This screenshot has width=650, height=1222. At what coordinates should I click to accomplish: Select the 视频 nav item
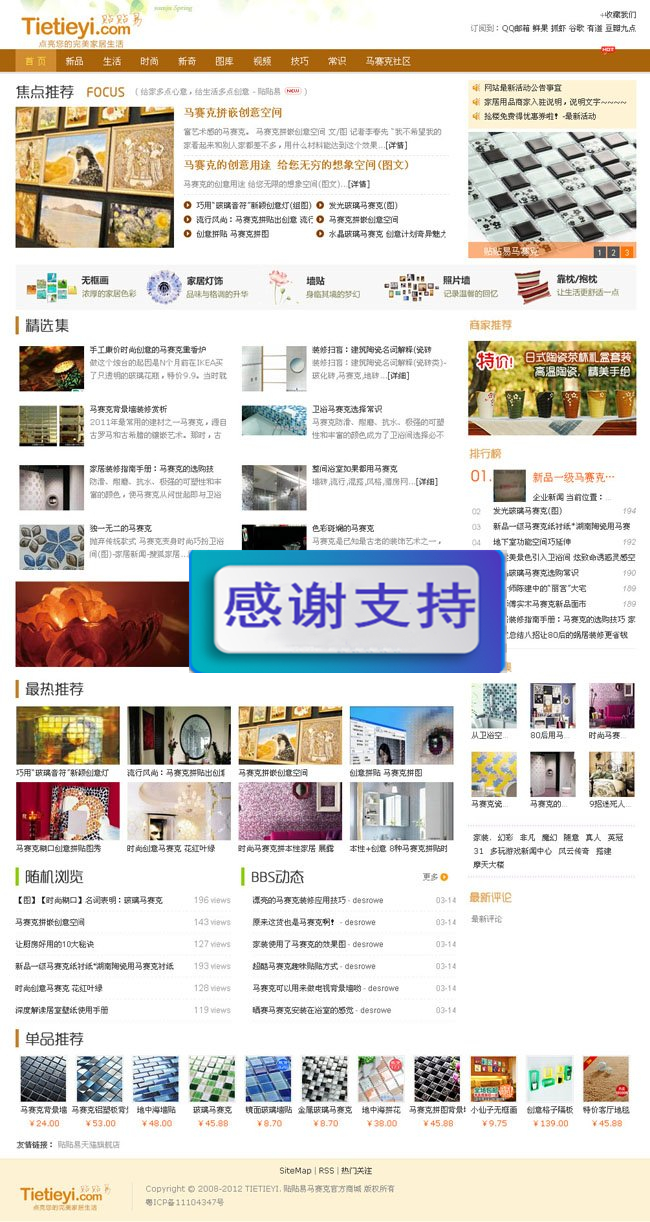(262, 61)
